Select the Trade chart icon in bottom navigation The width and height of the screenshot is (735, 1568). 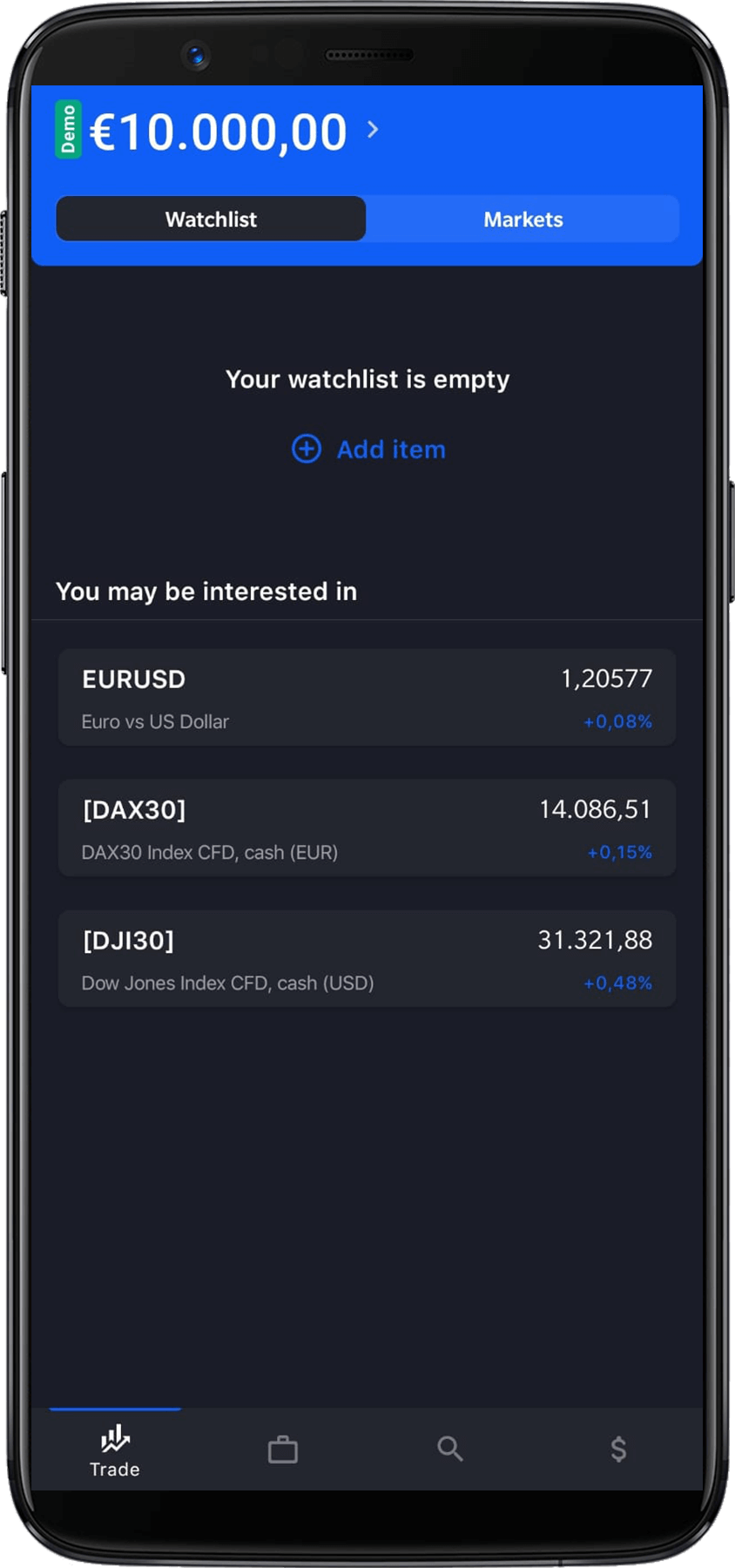click(114, 1448)
